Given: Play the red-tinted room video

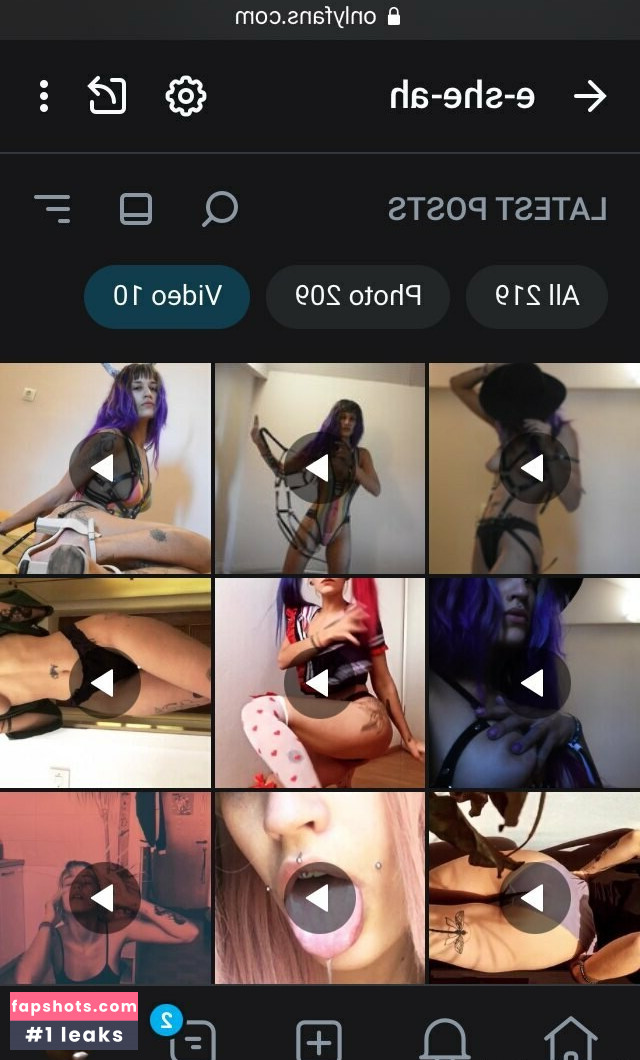Looking at the screenshot, I should tap(104, 898).
